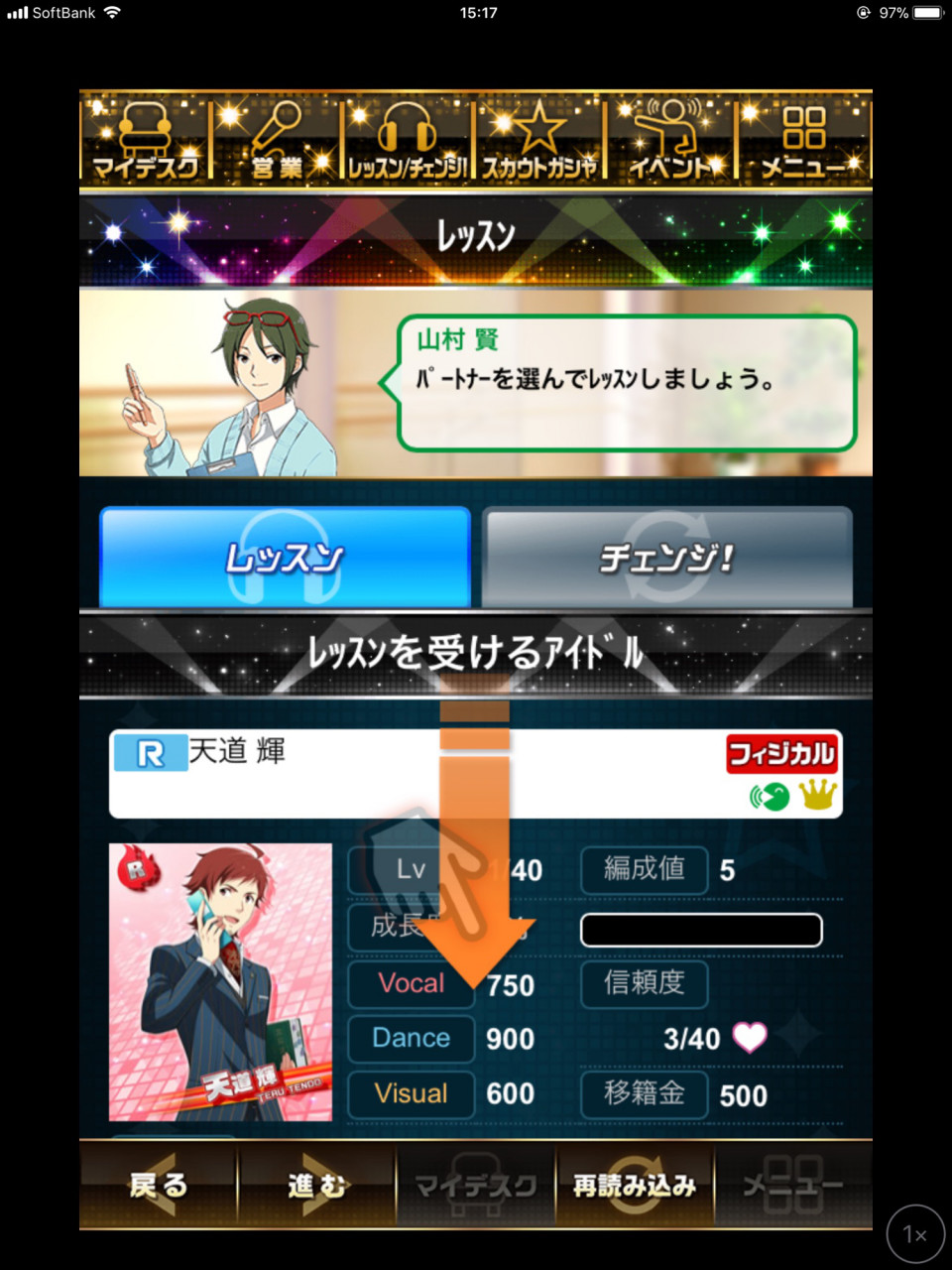Go back with the 戻る button
The height and width of the screenshot is (1270, 952).
coord(159,1185)
